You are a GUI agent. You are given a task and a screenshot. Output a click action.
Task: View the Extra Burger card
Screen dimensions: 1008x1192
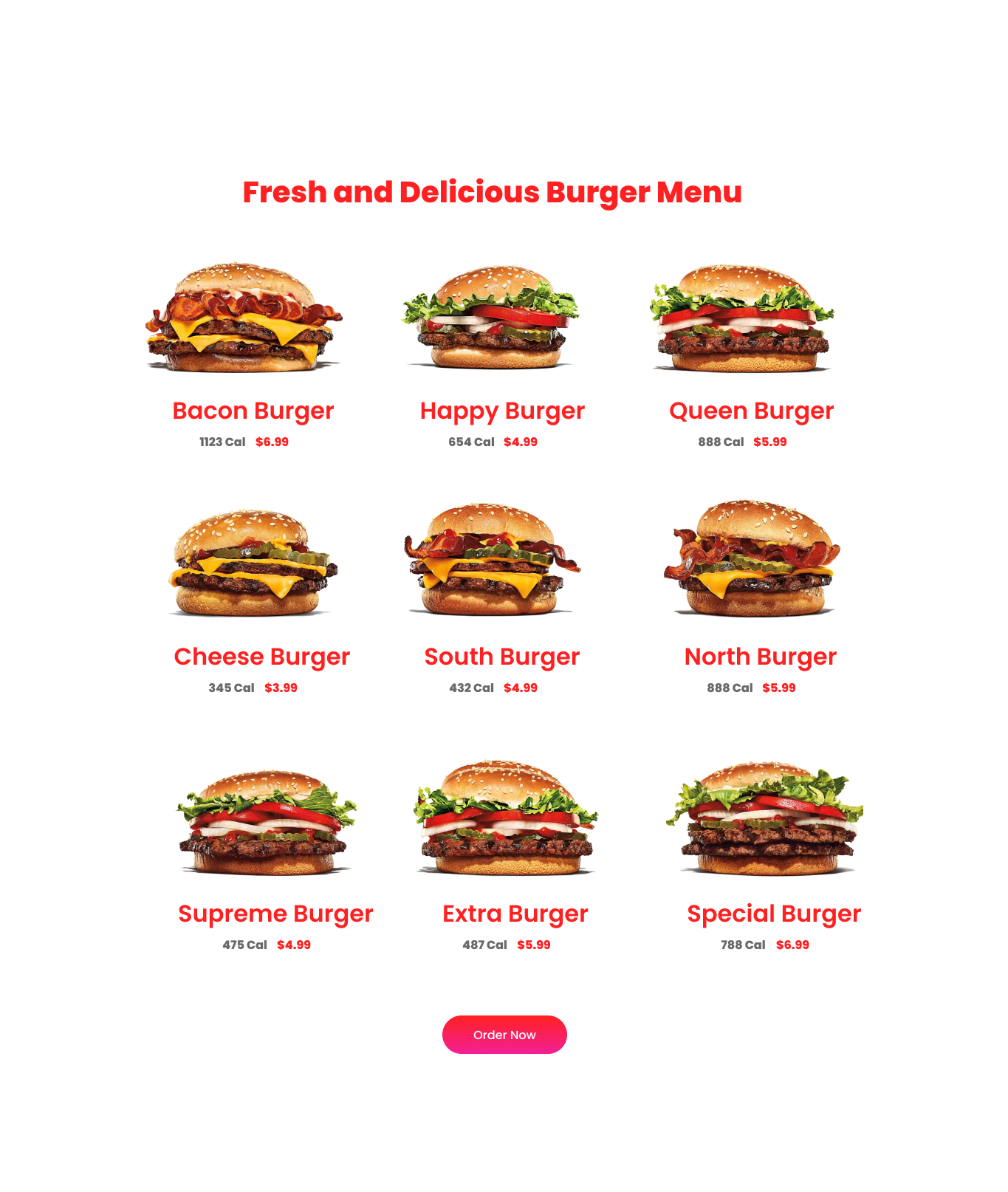pyautogui.click(x=515, y=914)
